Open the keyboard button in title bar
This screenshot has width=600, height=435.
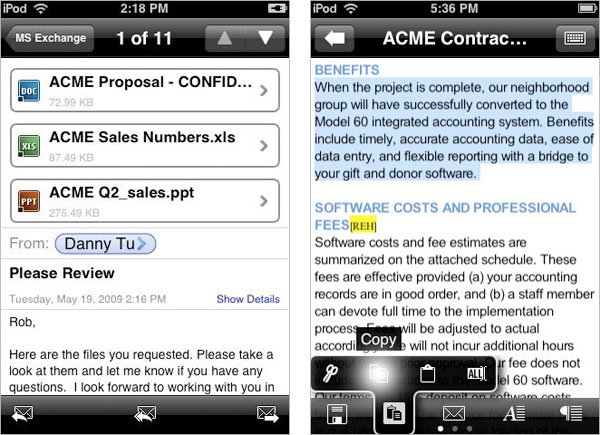[574, 39]
